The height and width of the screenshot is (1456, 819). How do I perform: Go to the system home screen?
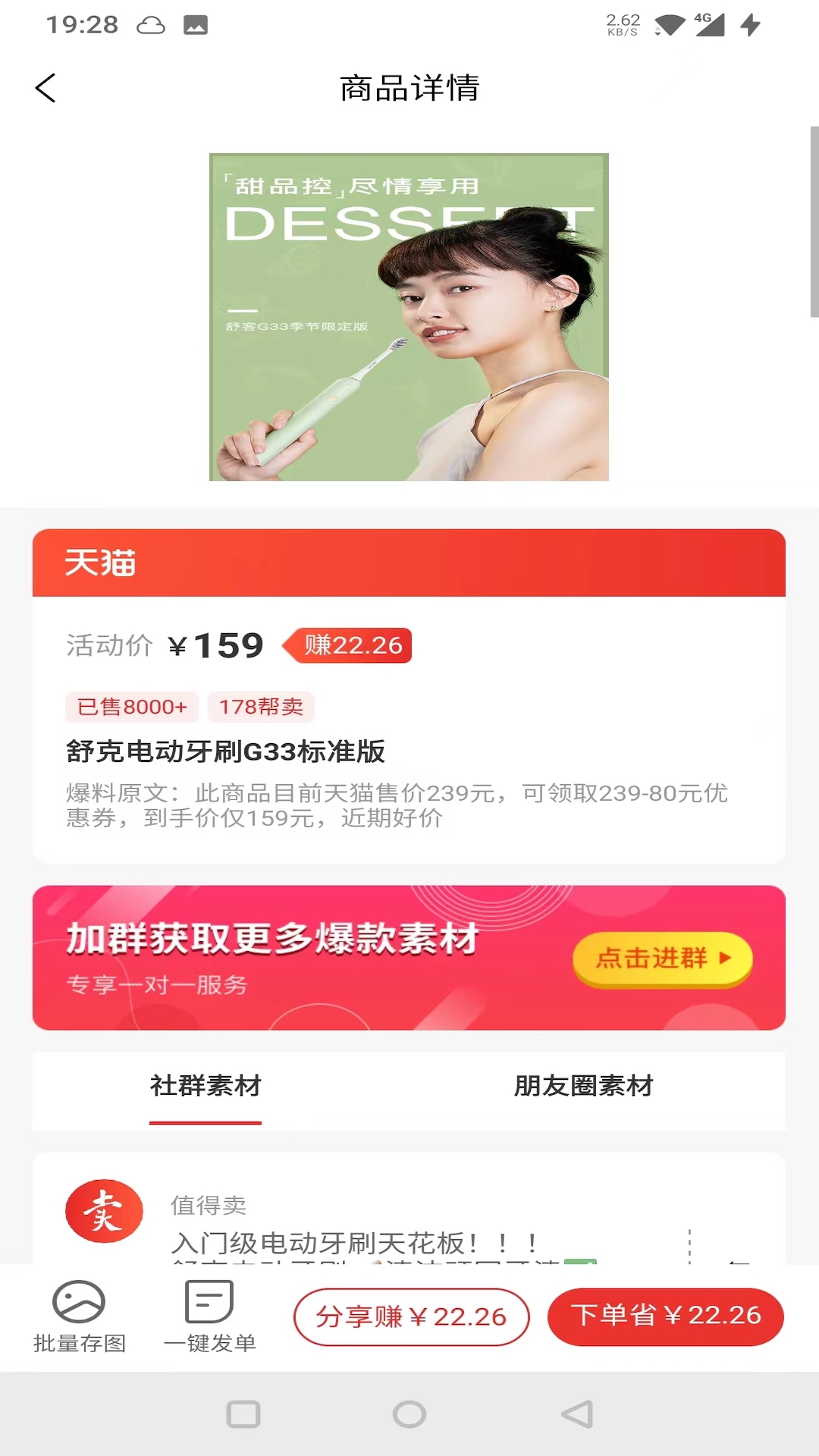[409, 1414]
